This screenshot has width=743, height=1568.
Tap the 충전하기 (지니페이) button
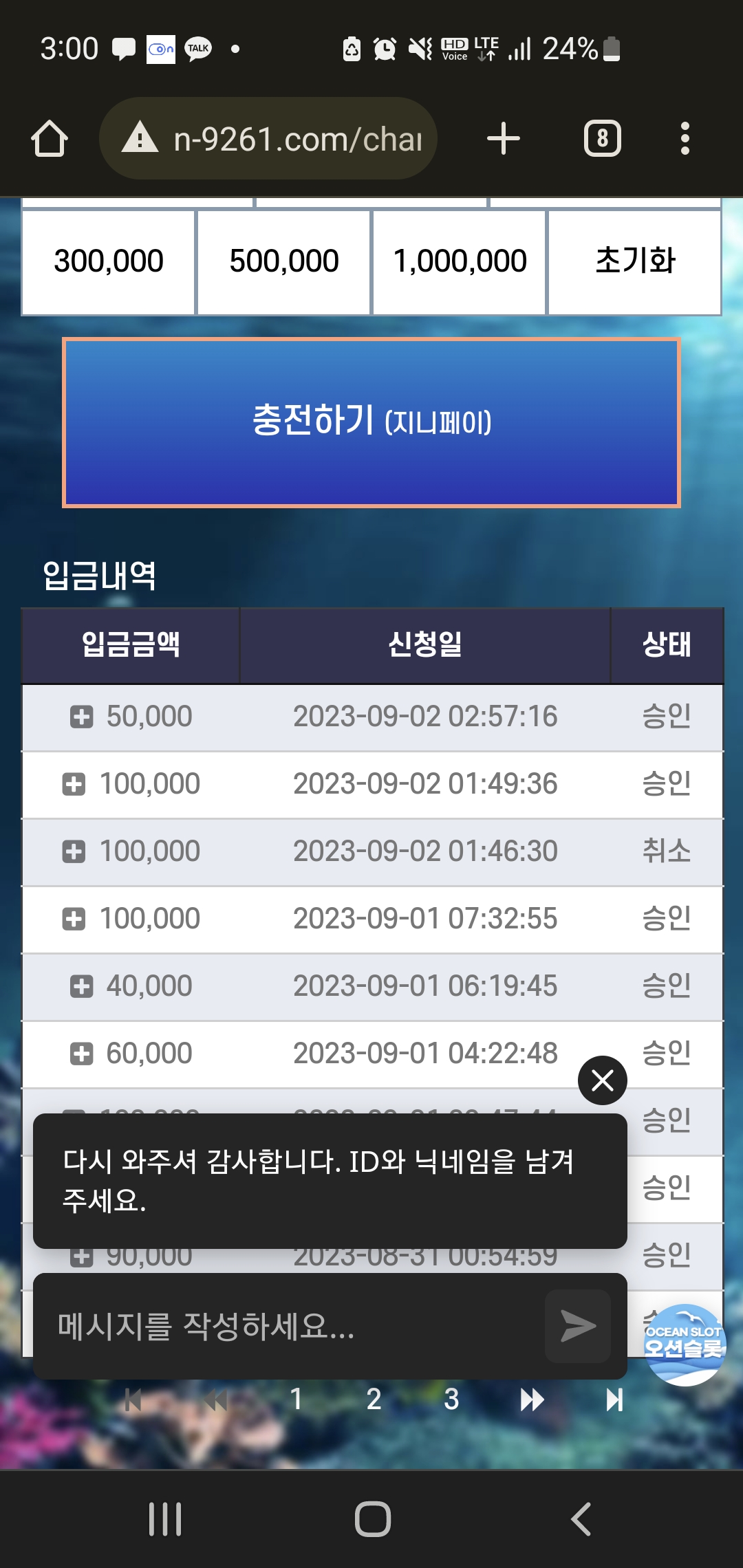[x=371, y=423]
